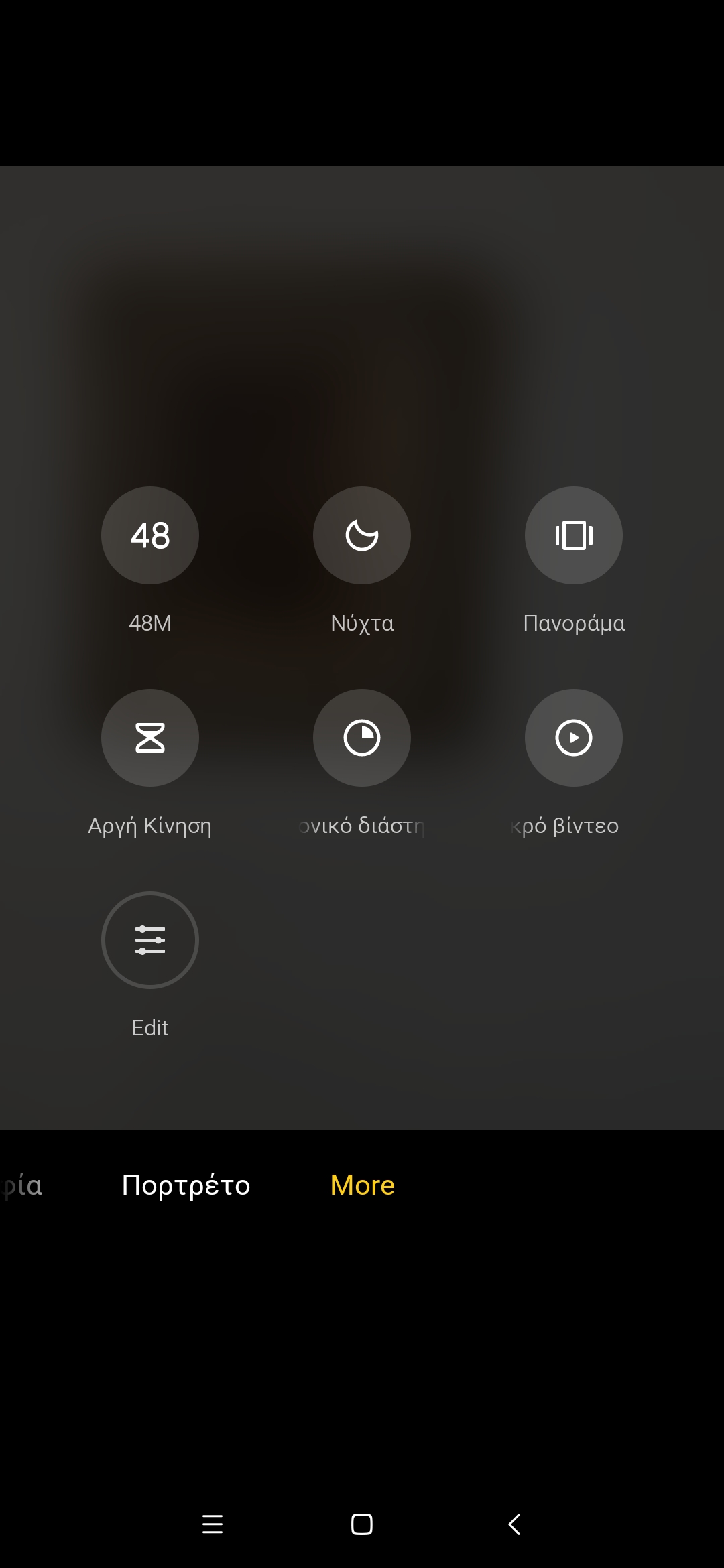Viewport: 724px width, 1568px height.
Task: Switch to the Πορτρέτο tab
Action: [x=186, y=1185]
